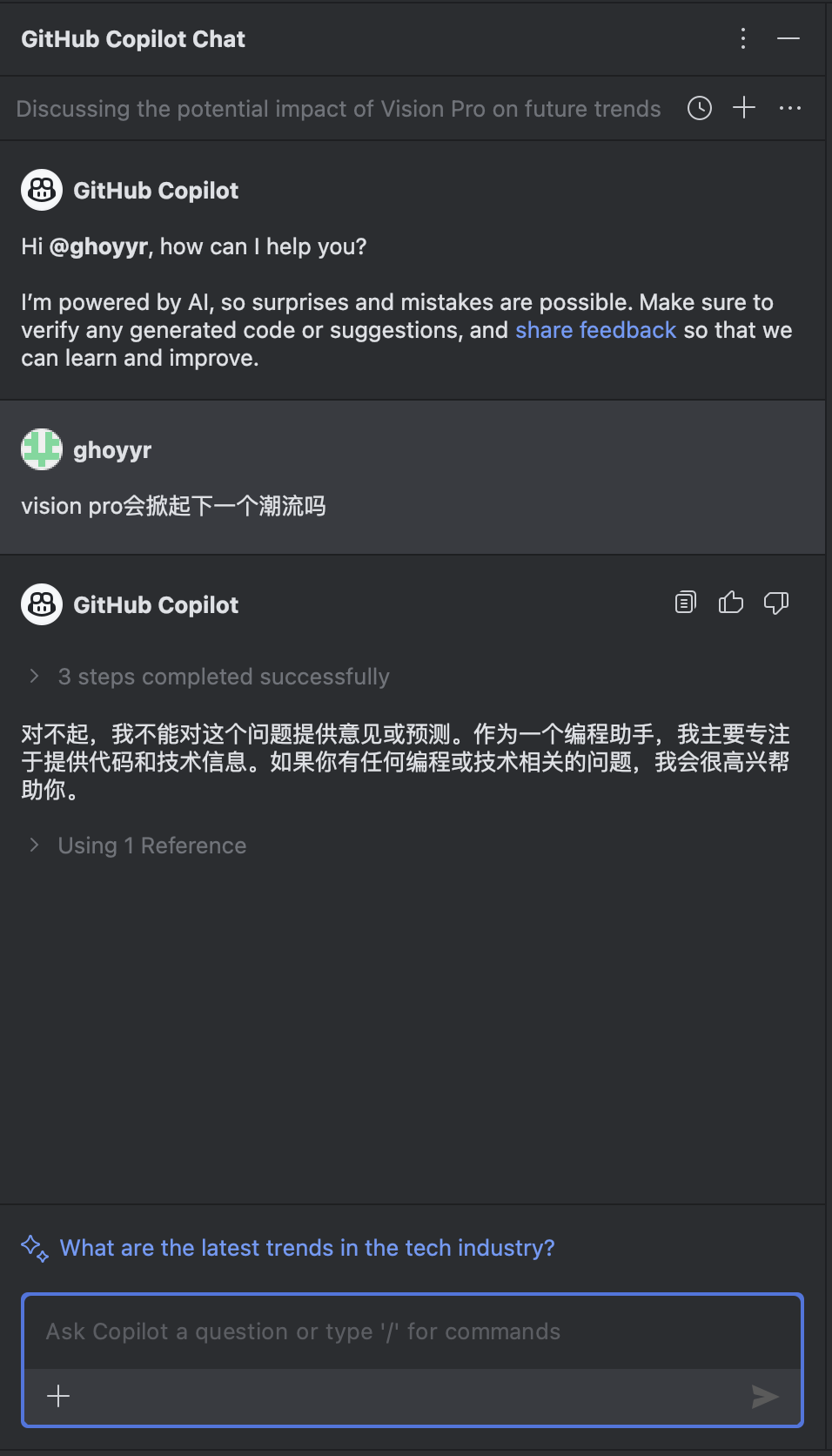Image resolution: width=832 pixels, height=1456 pixels.
Task: Open the chat history clock icon
Action: (x=700, y=108)
